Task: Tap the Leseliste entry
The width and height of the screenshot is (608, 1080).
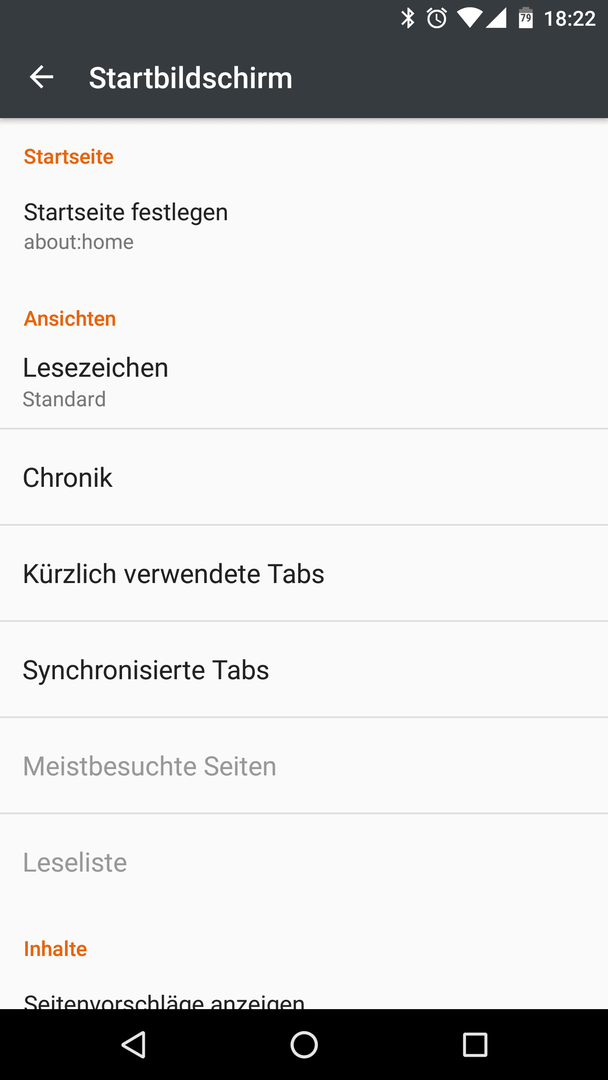Action: click(x=304, y=862)
